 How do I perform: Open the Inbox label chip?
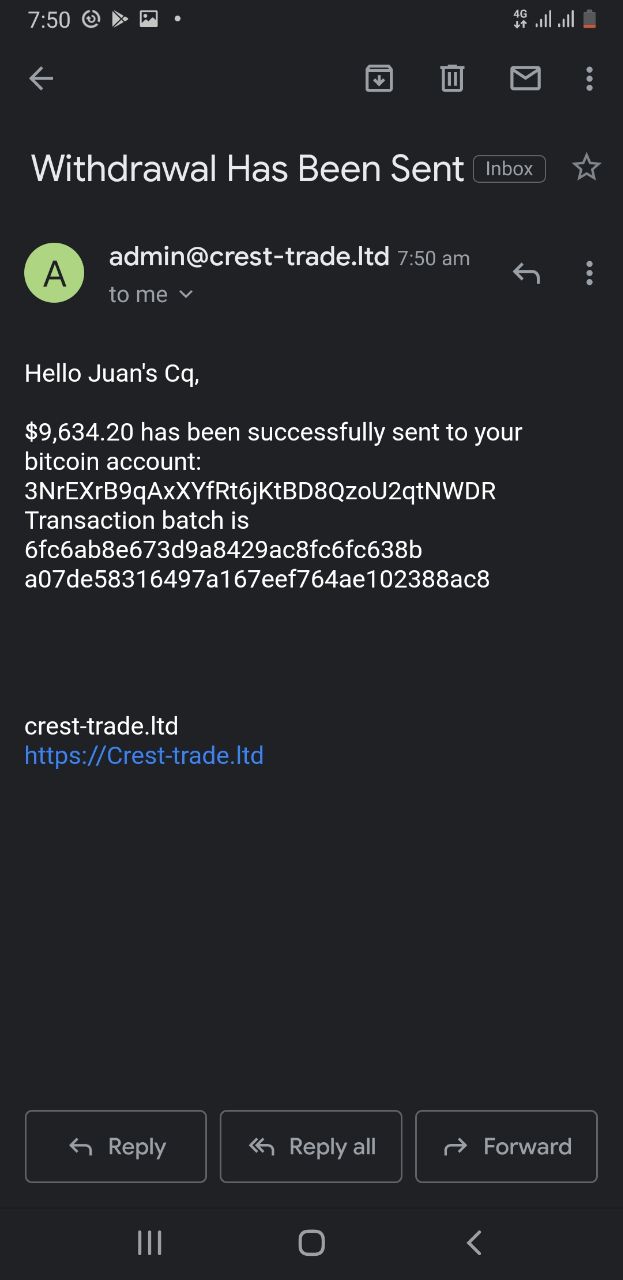click(509, 169)
